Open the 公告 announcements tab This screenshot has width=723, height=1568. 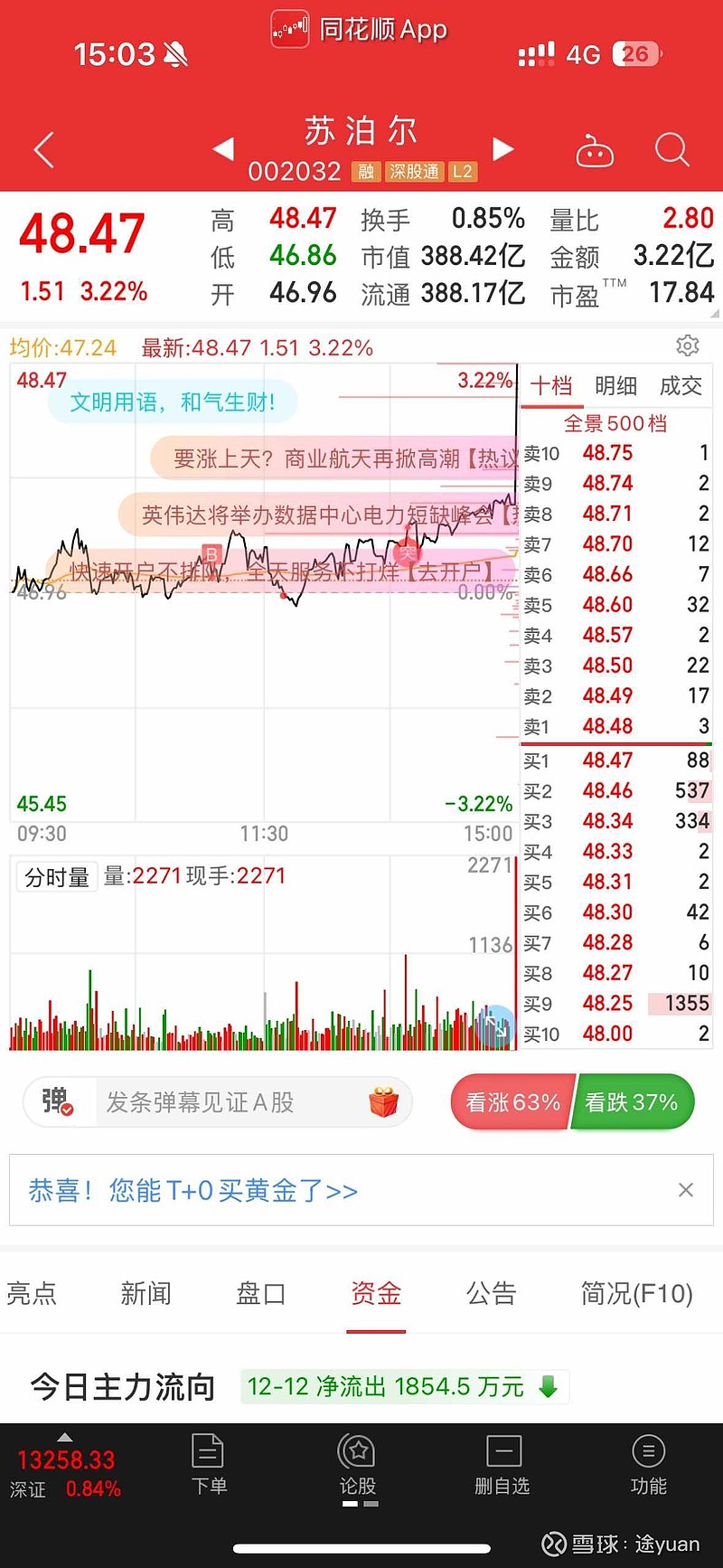pos(491,1294)
